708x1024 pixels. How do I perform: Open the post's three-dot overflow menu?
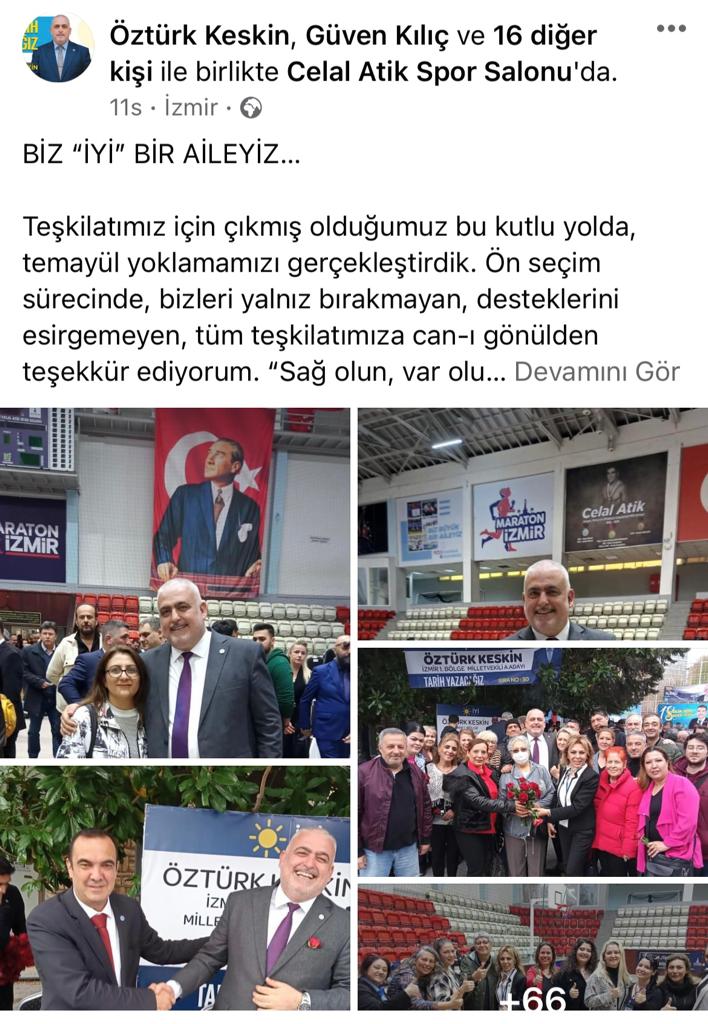click(671, 28)
